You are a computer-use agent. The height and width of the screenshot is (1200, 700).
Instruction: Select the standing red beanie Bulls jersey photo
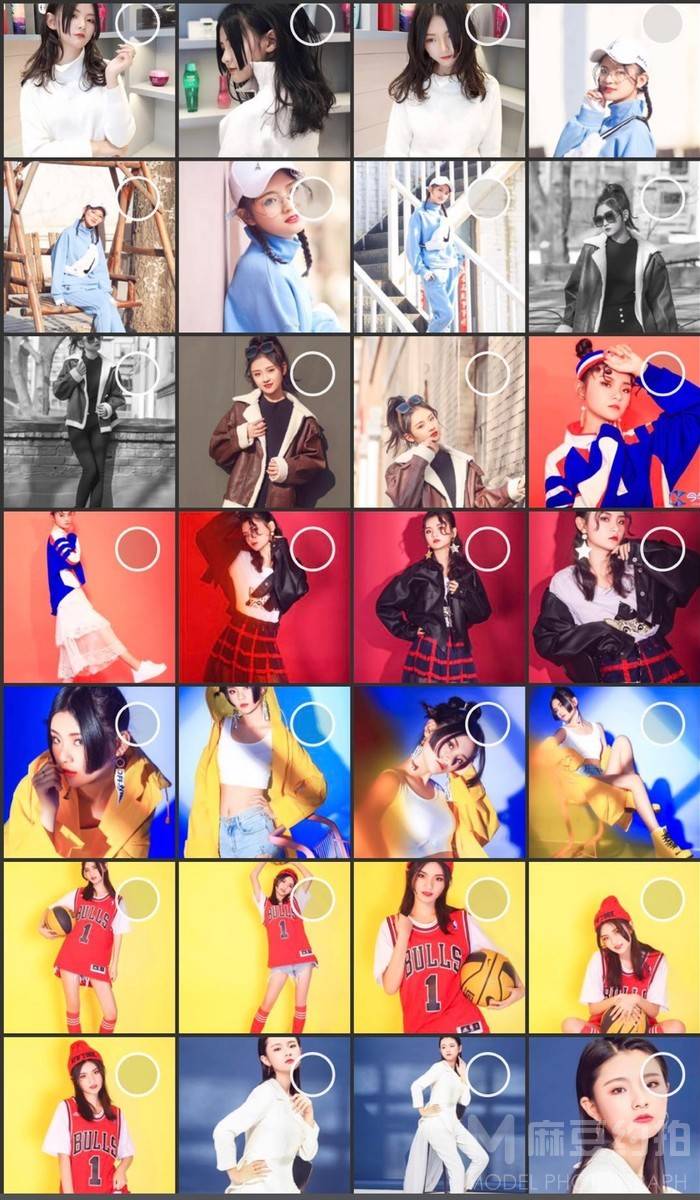(137, 1074)
